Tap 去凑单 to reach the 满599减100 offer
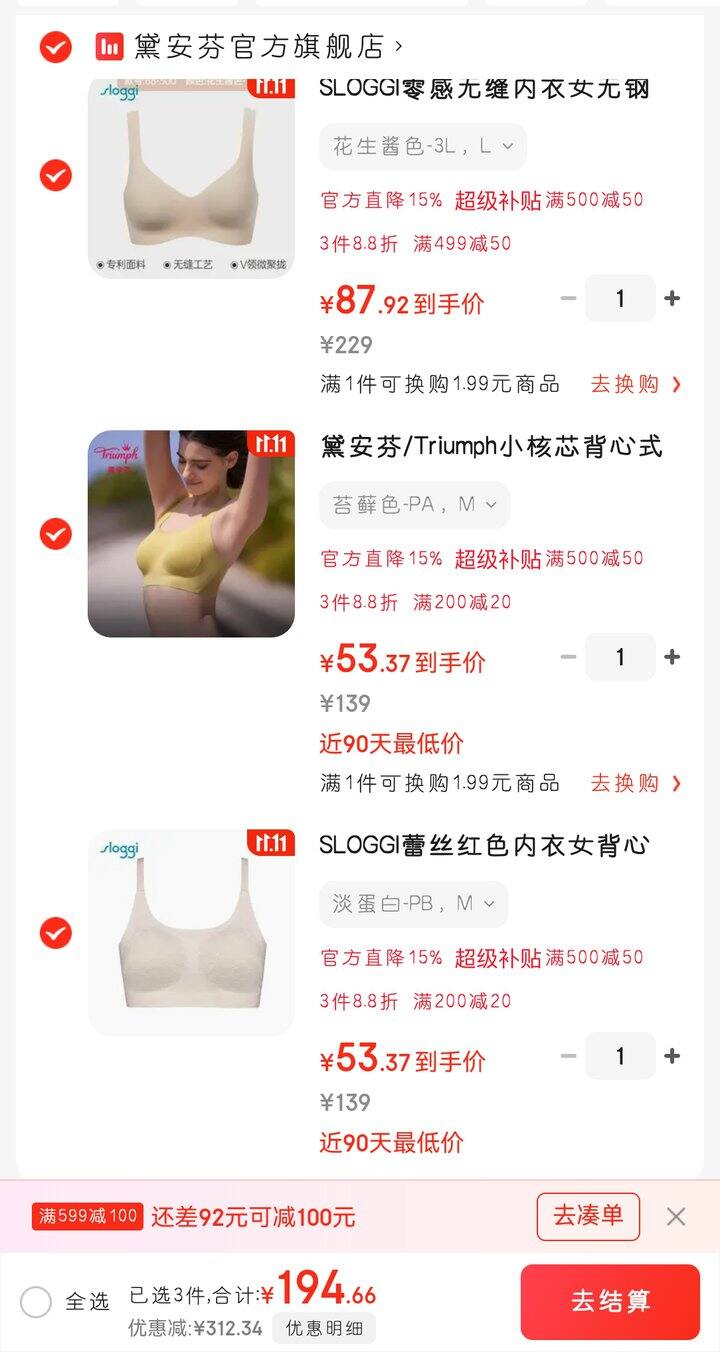The width and height of the screenshot is (720, 1352). pyautogui.click(x=588, y=1216)
